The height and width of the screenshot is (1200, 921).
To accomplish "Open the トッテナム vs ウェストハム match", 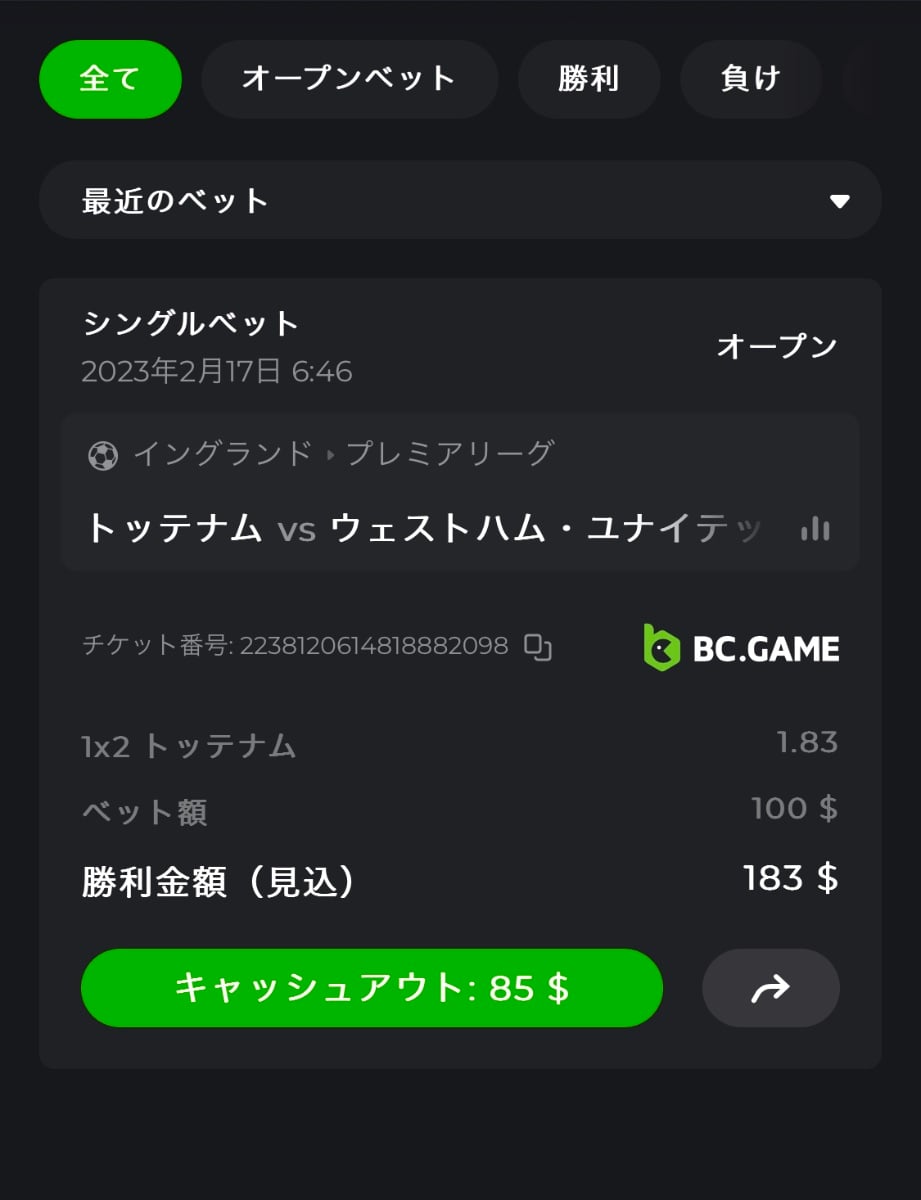I will coord(425,528).
